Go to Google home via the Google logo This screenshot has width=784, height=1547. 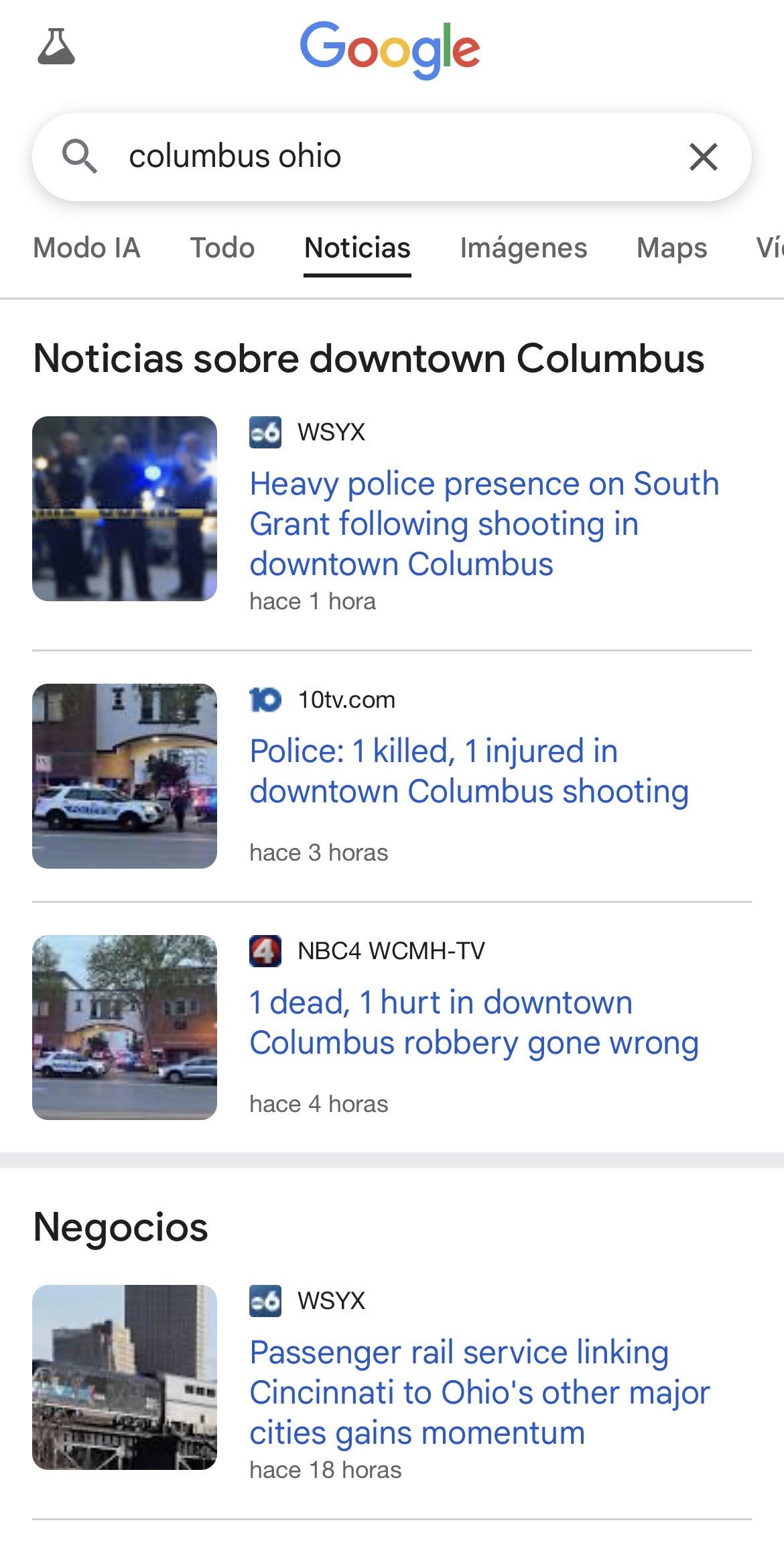point(390,48)
